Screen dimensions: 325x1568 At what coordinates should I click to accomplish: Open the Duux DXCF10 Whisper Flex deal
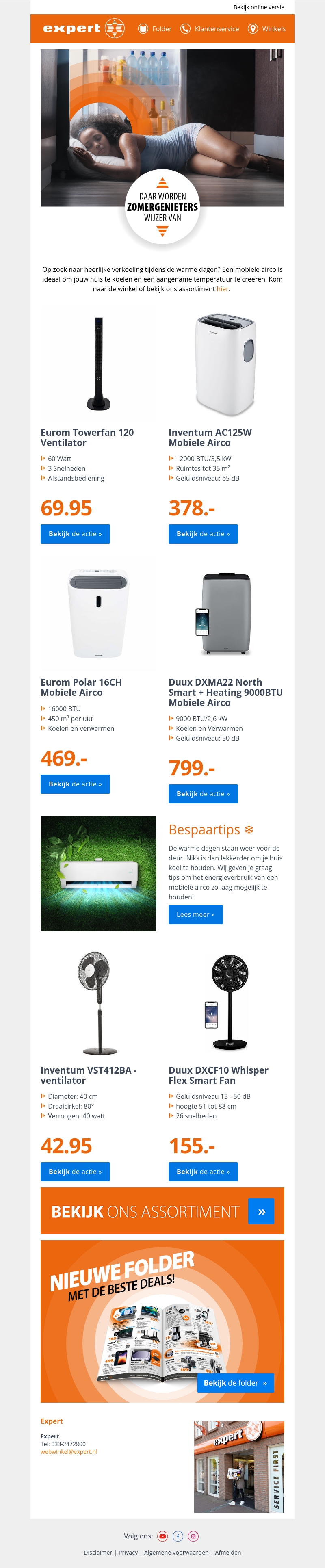(203, 1172)
